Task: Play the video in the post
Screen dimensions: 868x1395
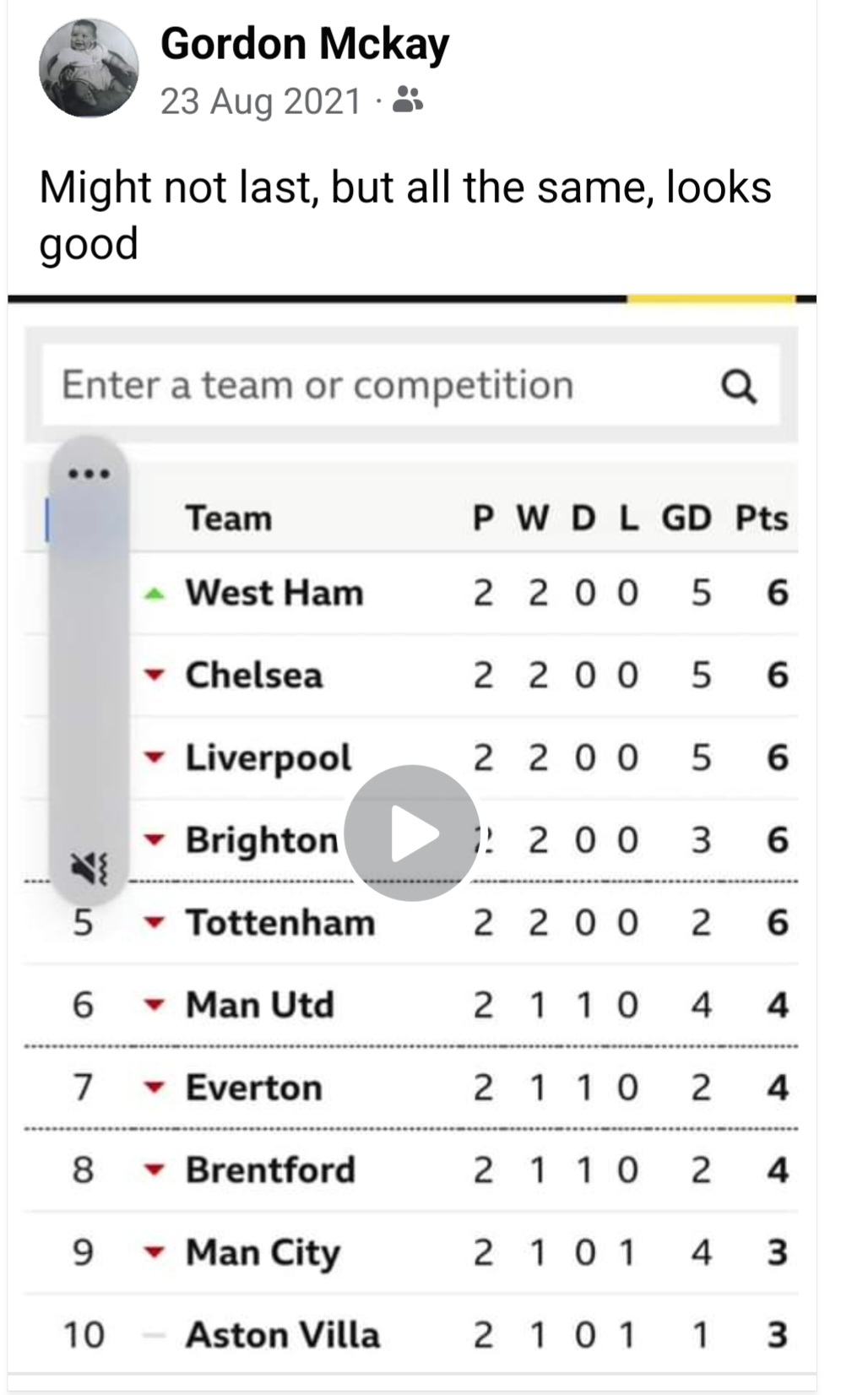Action: tap(412, 833)
